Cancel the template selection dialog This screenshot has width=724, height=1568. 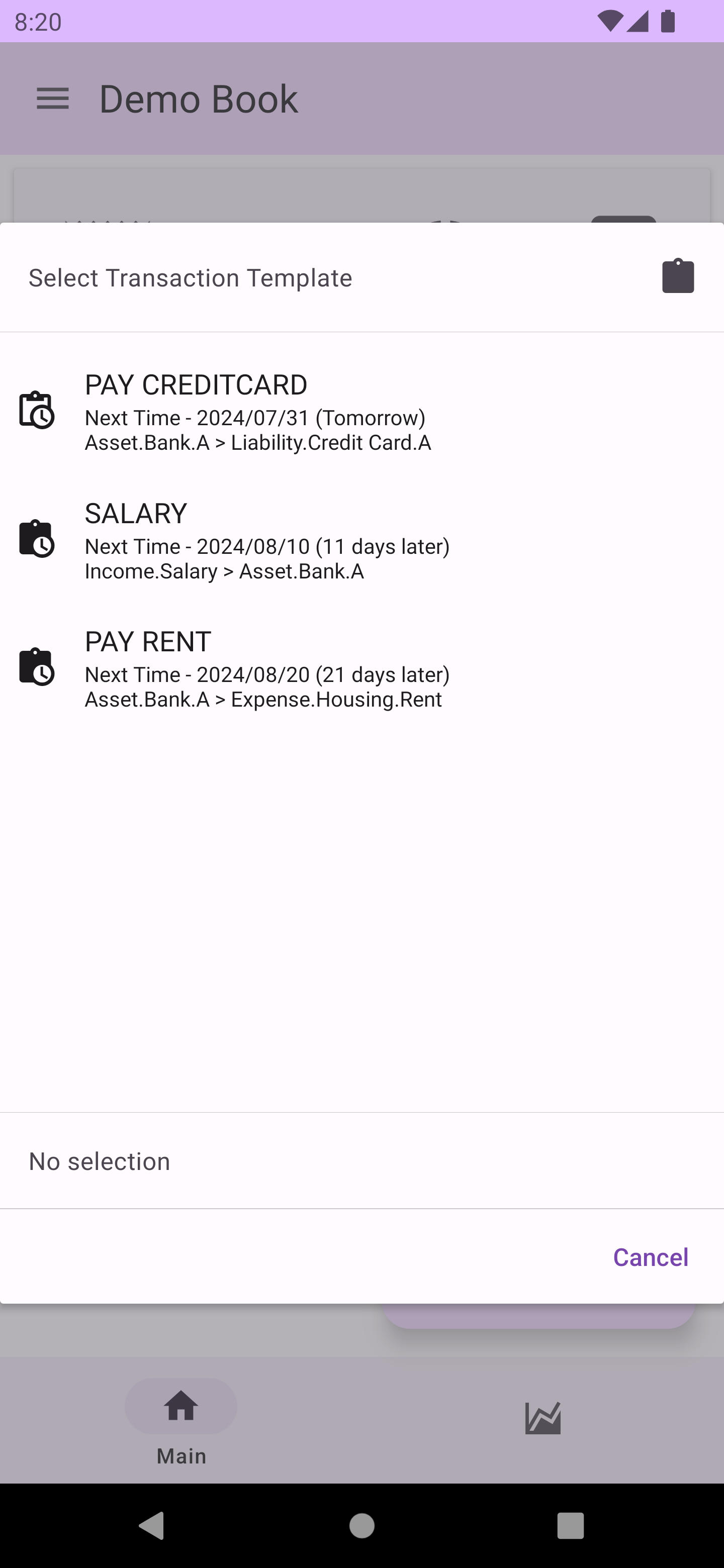(x=650, y=1257)
